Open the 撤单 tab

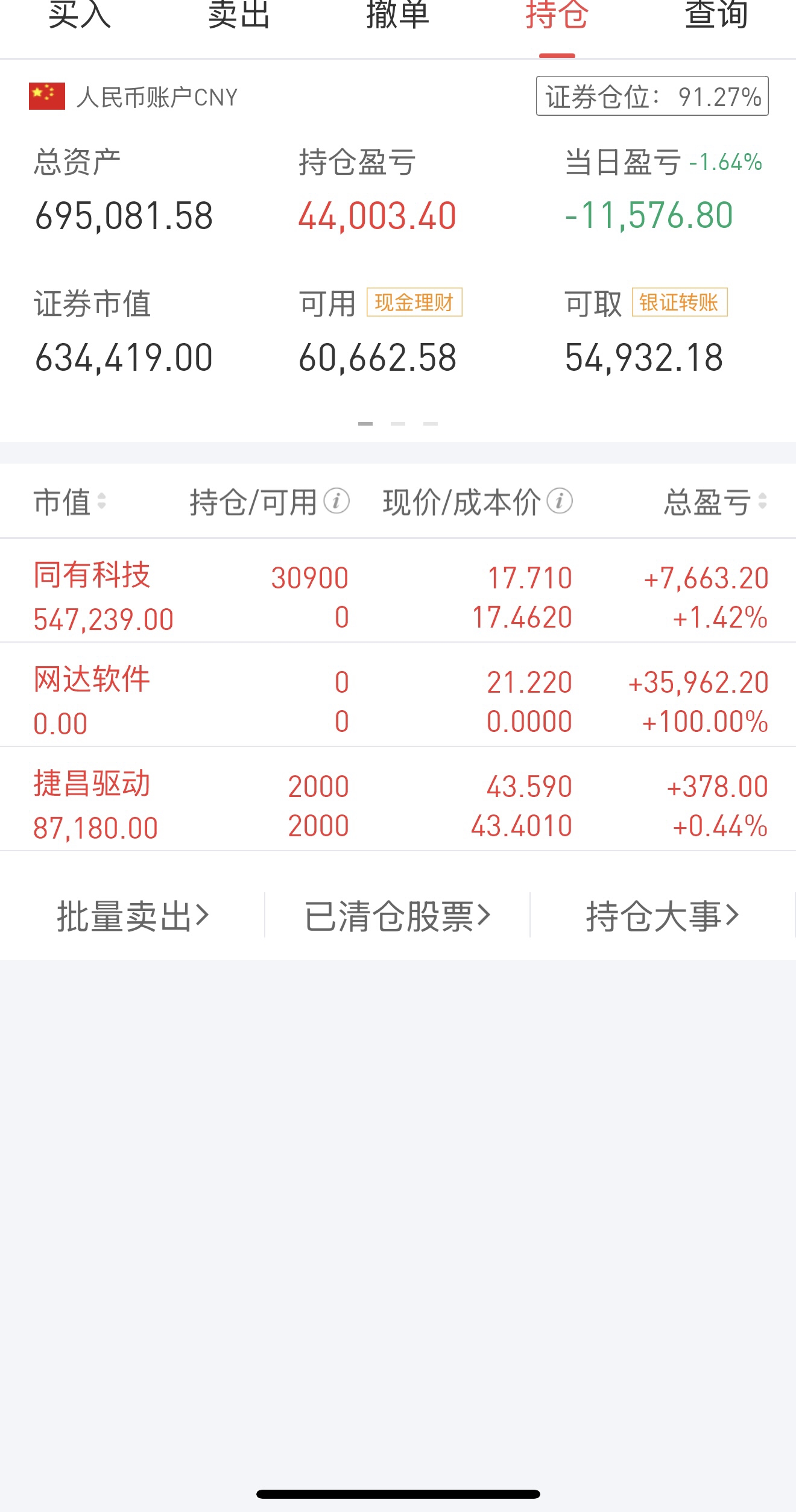(x=398, y=16)
